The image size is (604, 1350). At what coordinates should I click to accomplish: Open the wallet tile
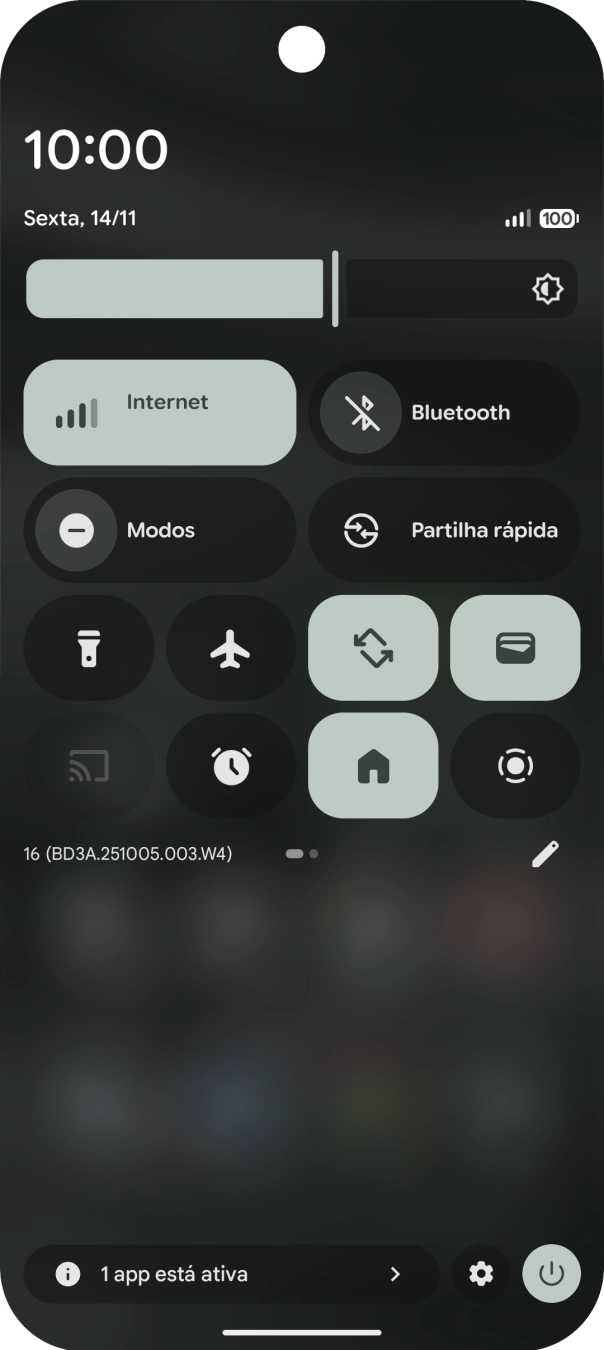click(515, 648)
